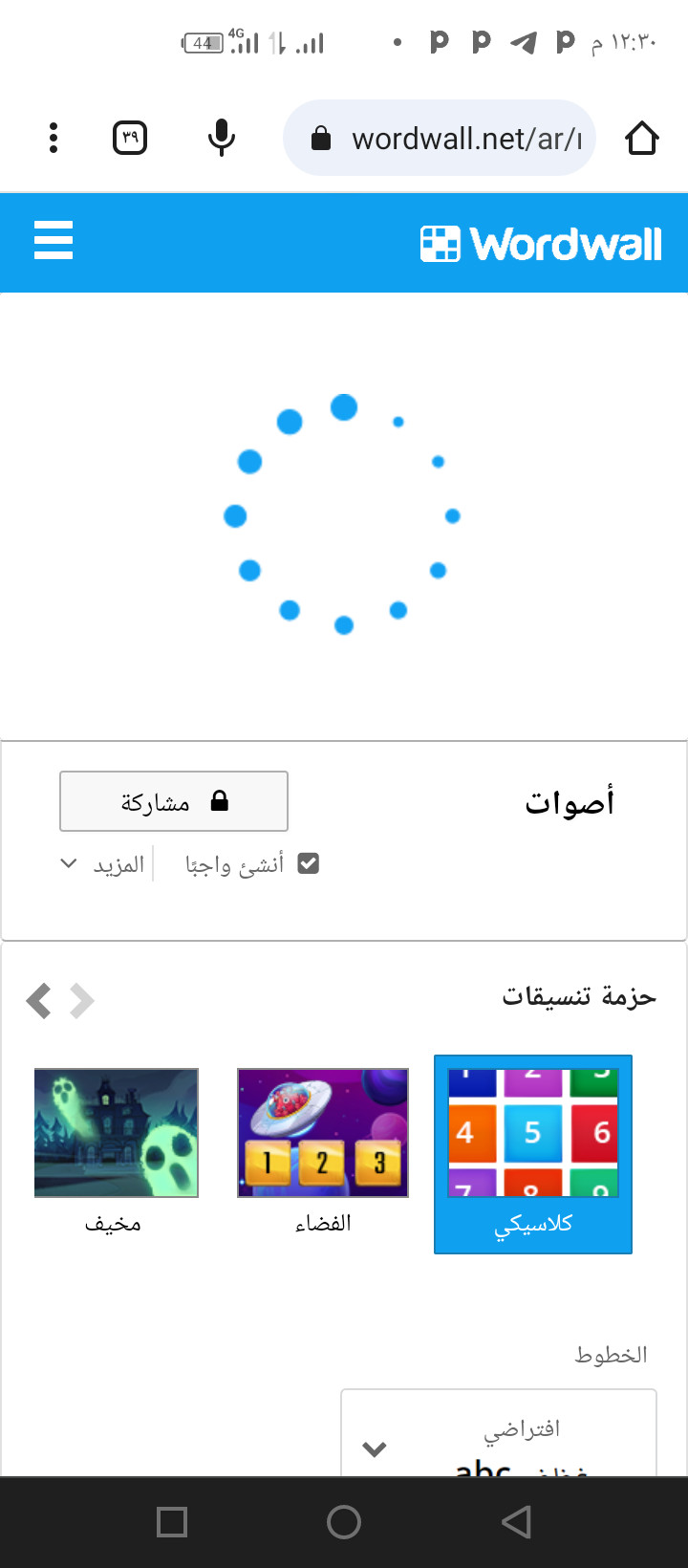This screenshot has width=688, height=1568.
Task: Open the browser overflow menu
Action: 54,139
